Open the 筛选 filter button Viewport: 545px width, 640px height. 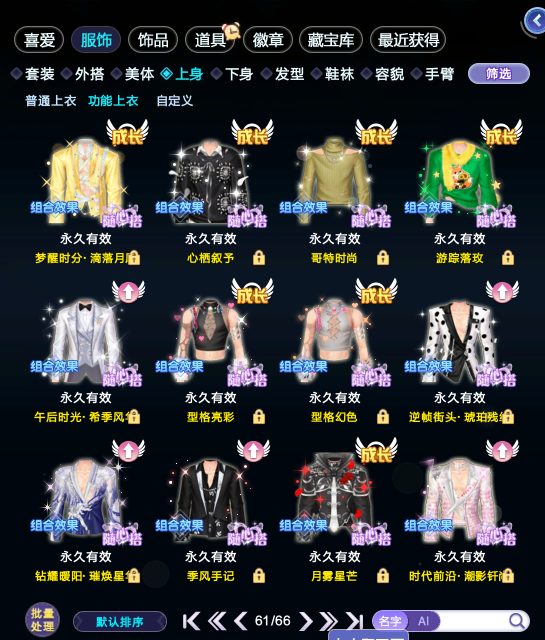[x=498, y=74]
